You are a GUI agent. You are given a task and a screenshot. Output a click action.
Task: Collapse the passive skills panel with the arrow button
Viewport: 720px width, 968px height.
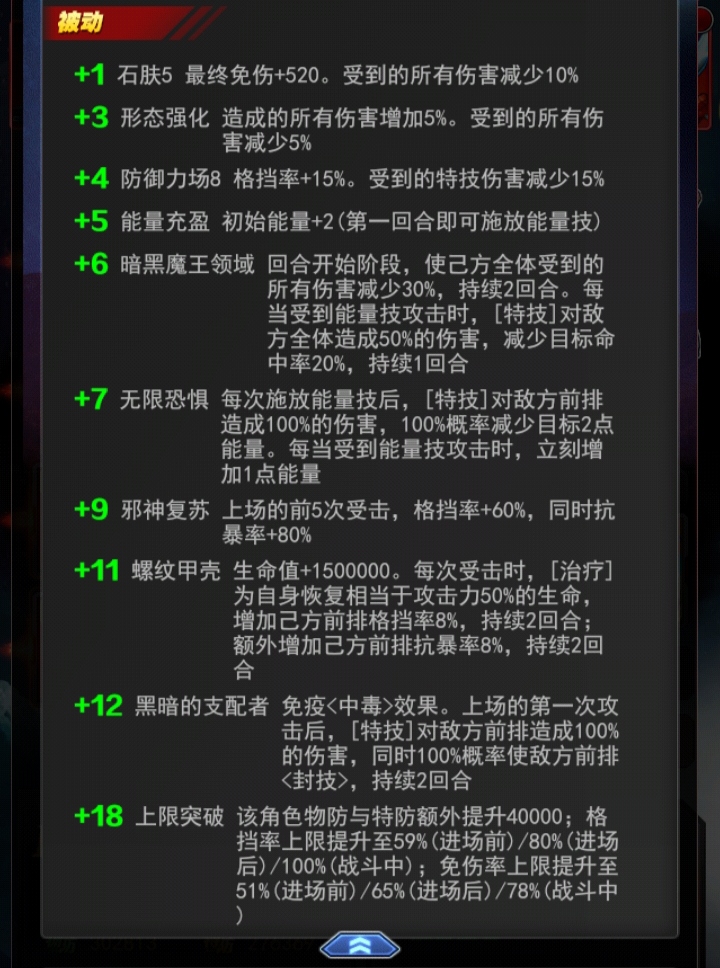(359, 945)
